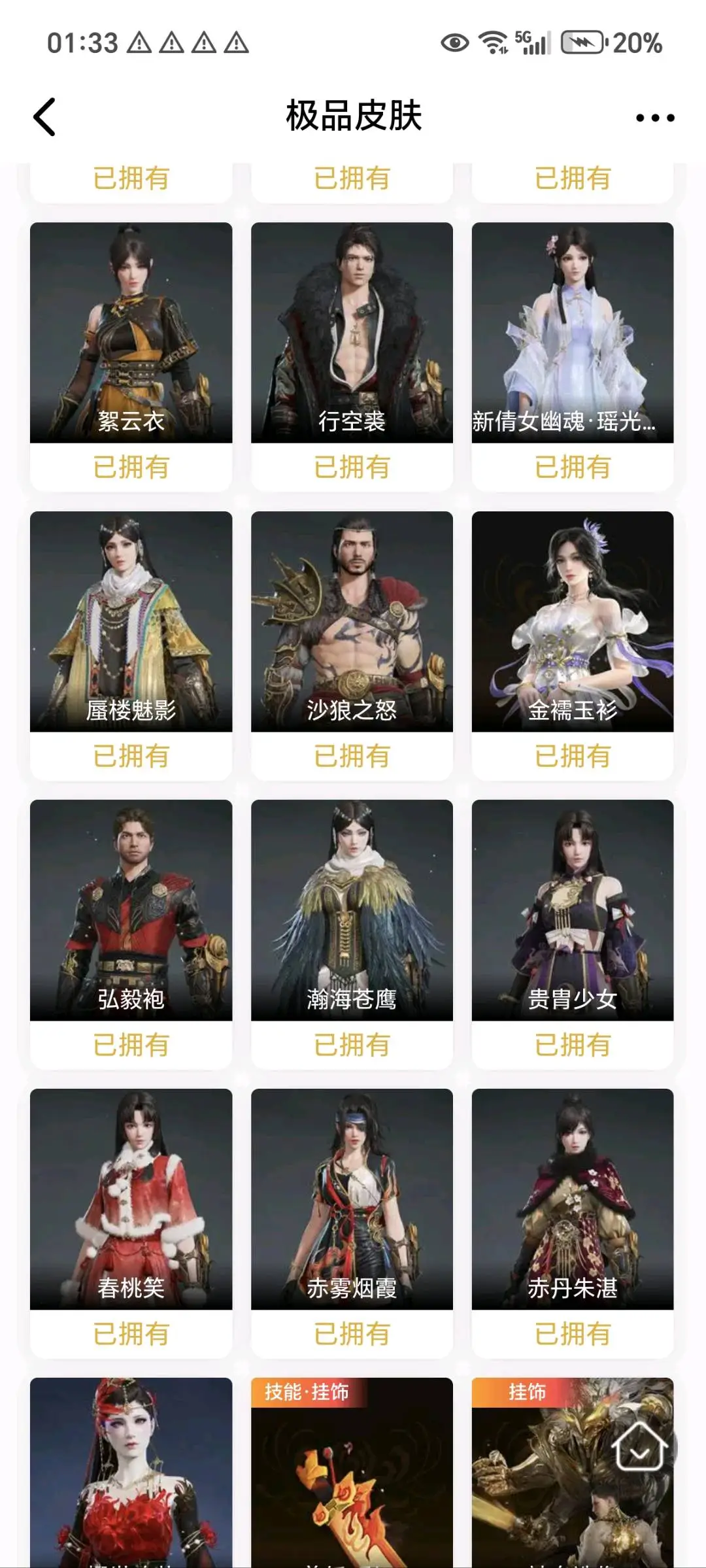Open the 弘毅袍 skin card
Viewport: 706px width, 1568px height.
(131, 934)
